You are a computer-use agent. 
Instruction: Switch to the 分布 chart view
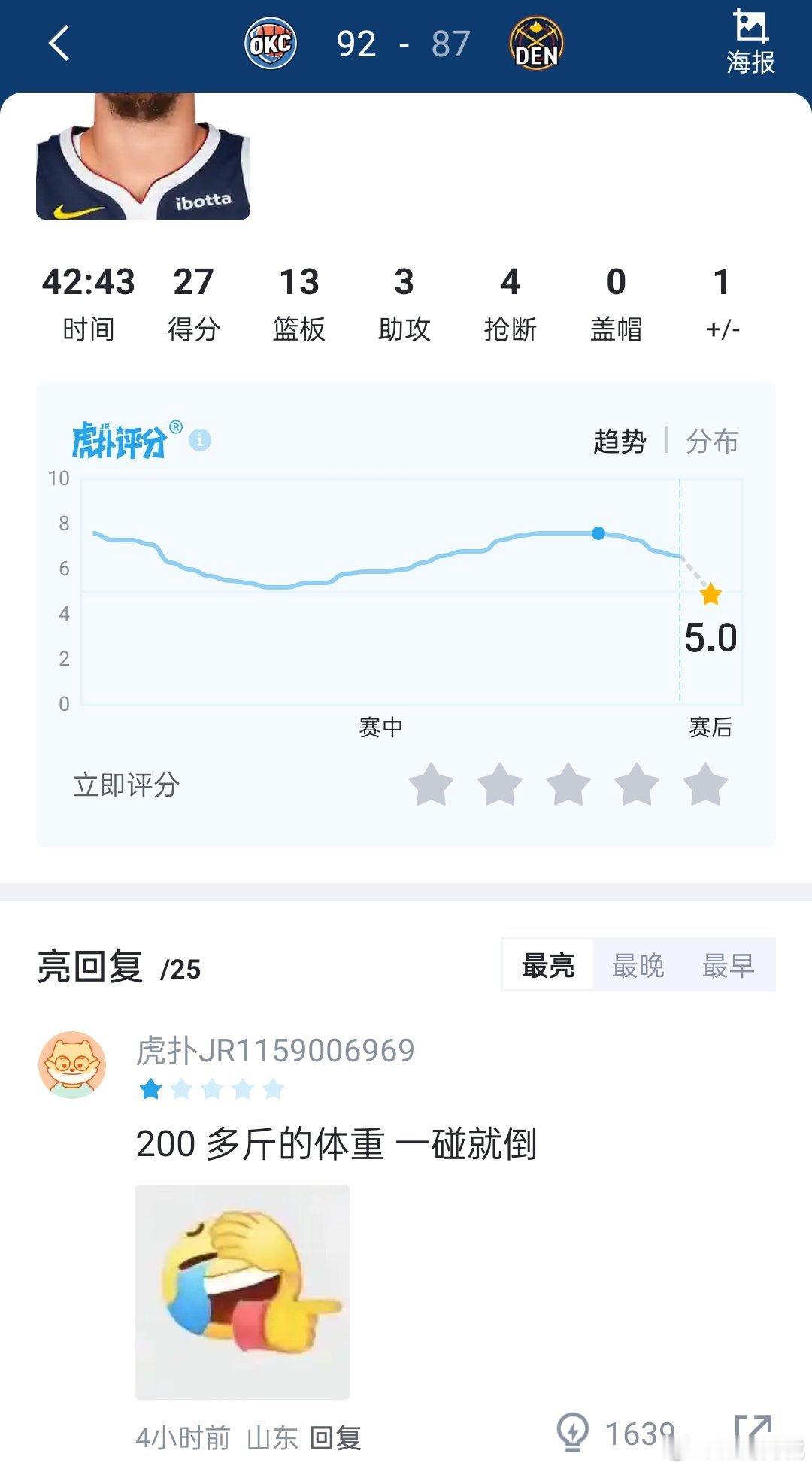click(x=712, y=441)
